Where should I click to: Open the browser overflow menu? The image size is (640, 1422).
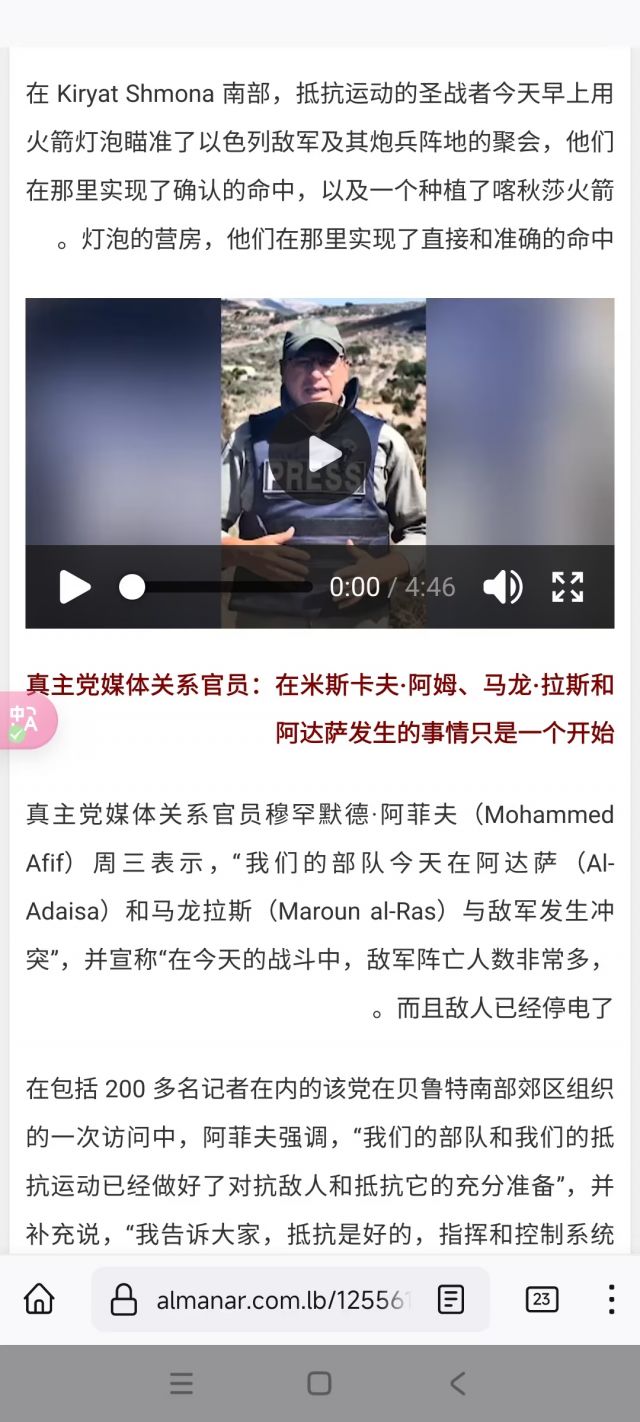pyautogui.click(x=610, y=1299)
